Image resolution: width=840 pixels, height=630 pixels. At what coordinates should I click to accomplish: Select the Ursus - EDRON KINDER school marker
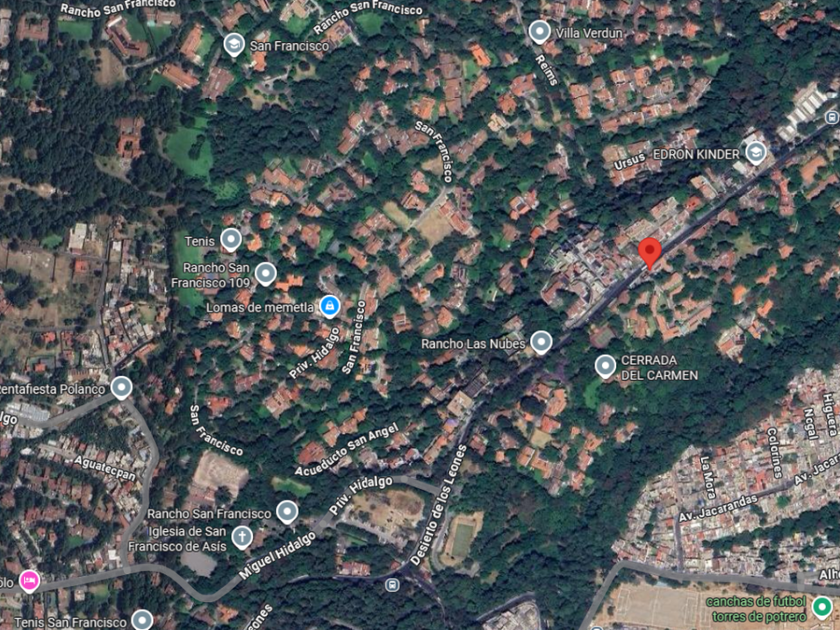coord(756,153)
